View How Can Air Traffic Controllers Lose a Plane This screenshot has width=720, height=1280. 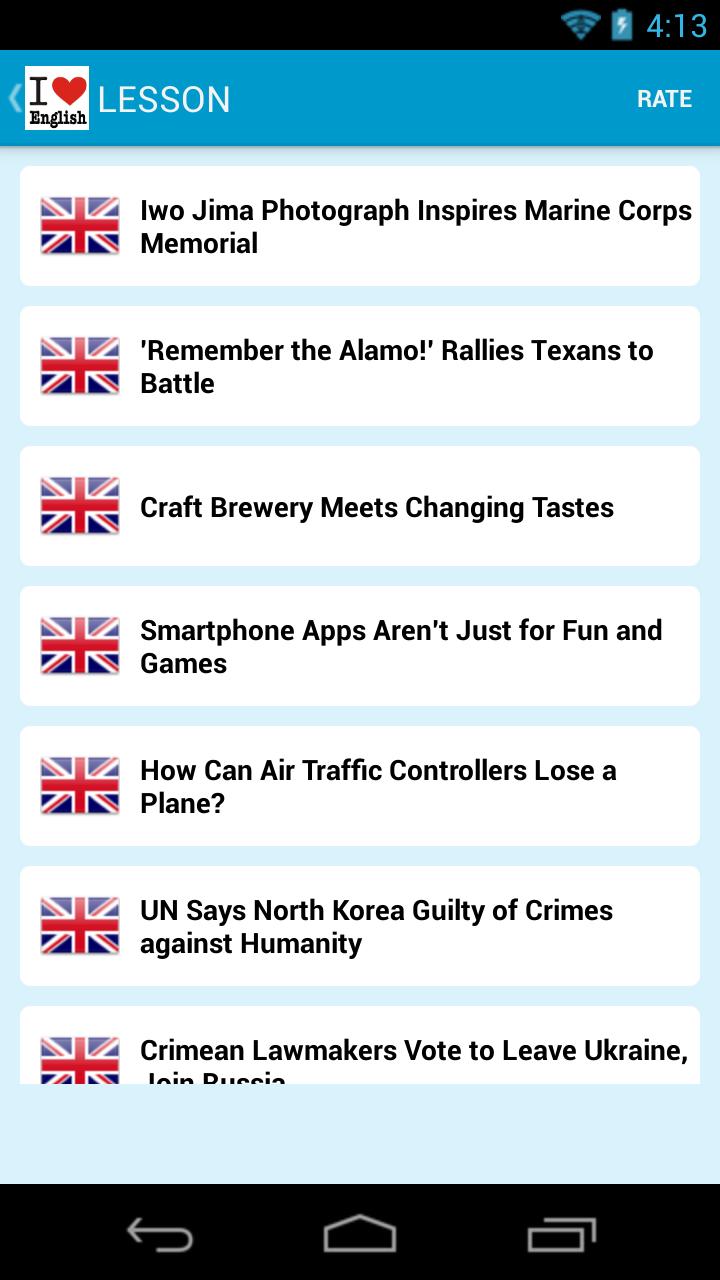pyautogui.click(x=360, y=786)
